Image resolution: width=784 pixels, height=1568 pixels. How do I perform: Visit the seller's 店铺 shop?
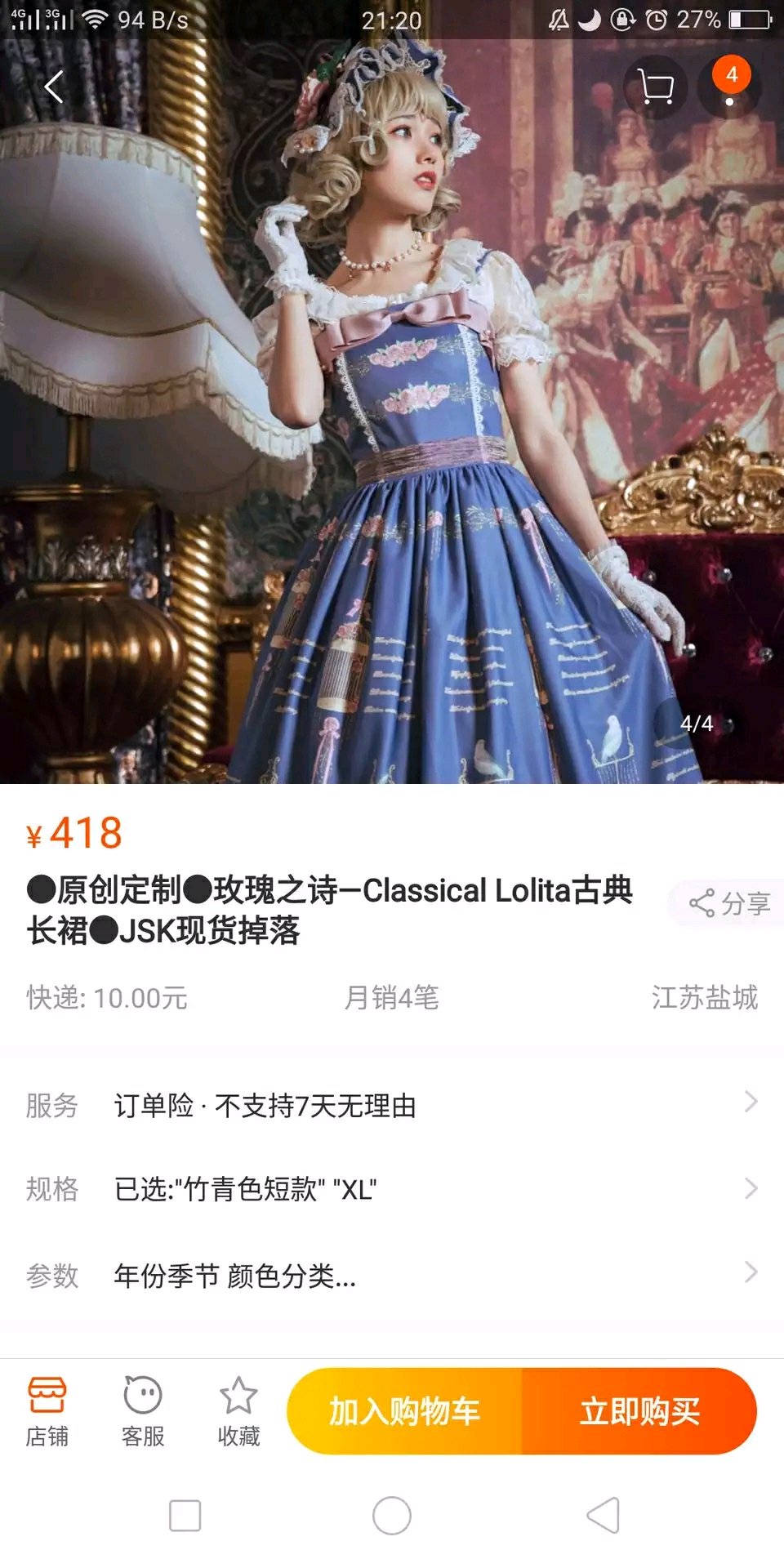(47, 1411)
